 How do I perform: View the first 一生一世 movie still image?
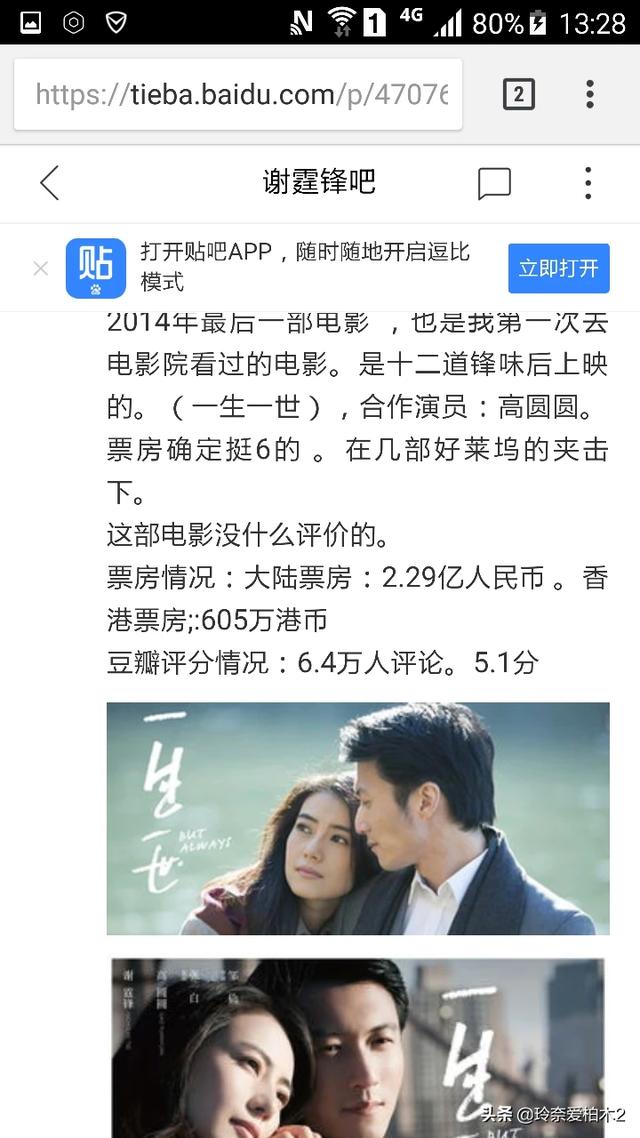coord(357,818)
